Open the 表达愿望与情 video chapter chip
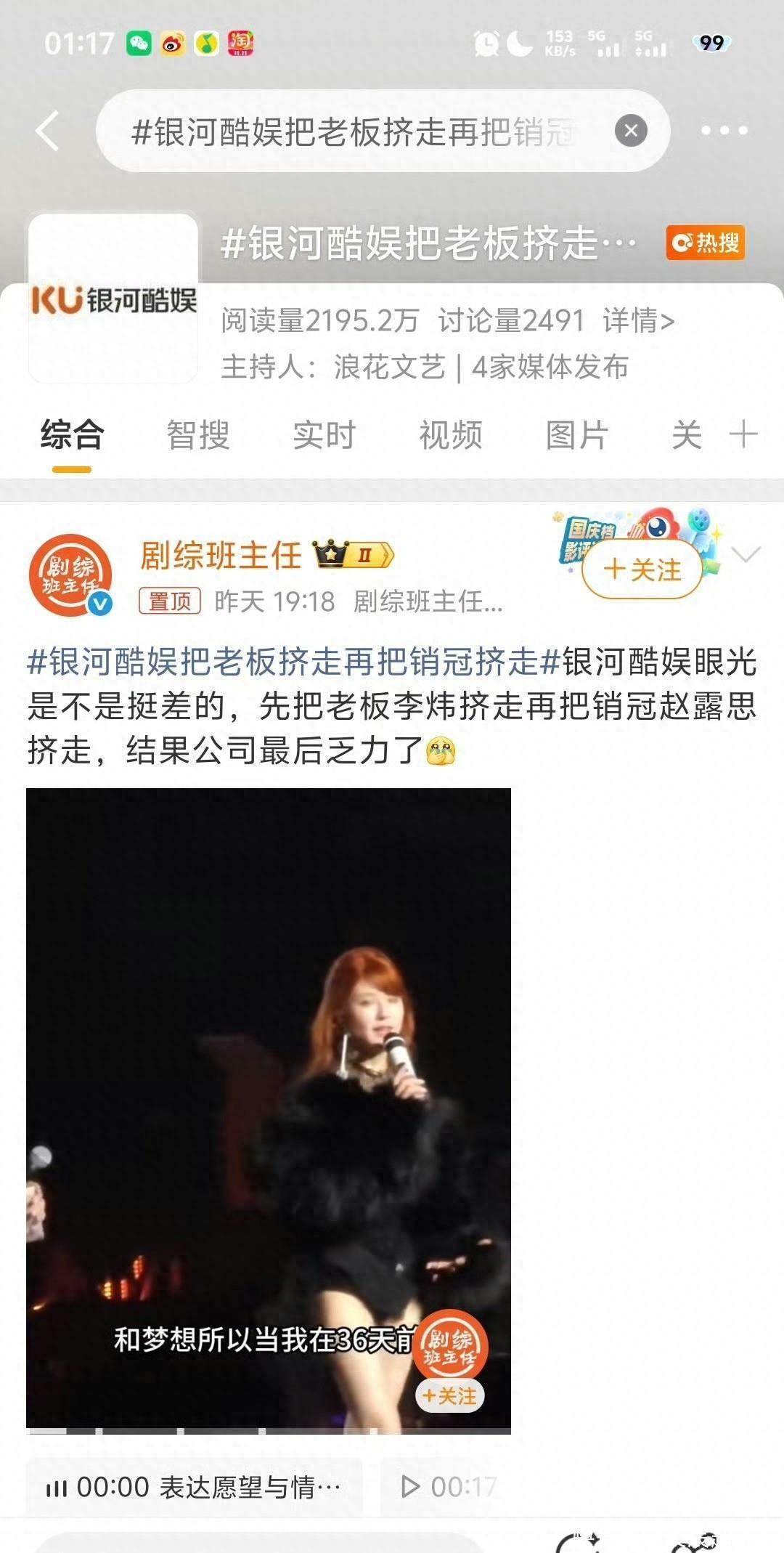Viewport: 784px width, 1553px height. (x=195, y=1487)
